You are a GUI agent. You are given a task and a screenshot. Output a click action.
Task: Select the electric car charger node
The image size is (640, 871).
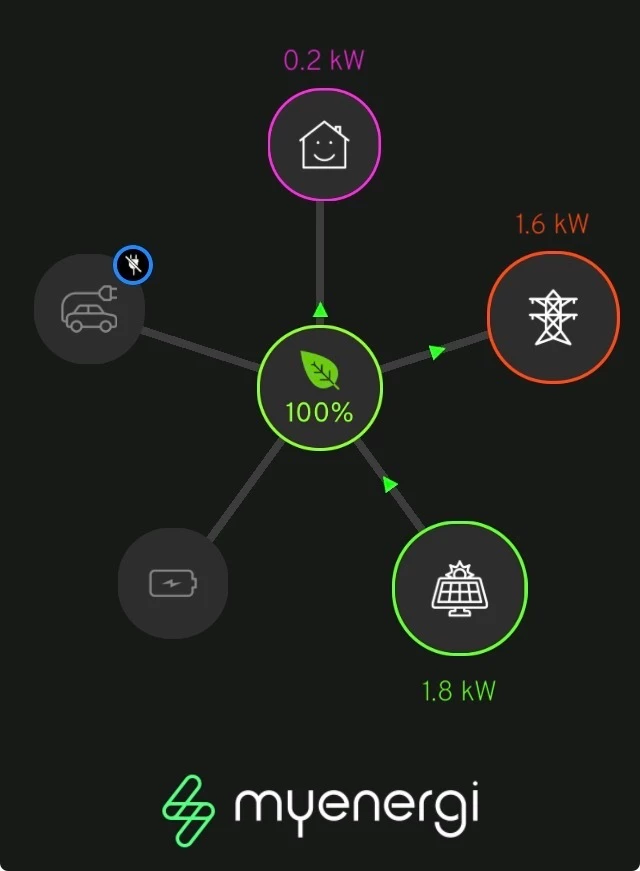[89, 308]
